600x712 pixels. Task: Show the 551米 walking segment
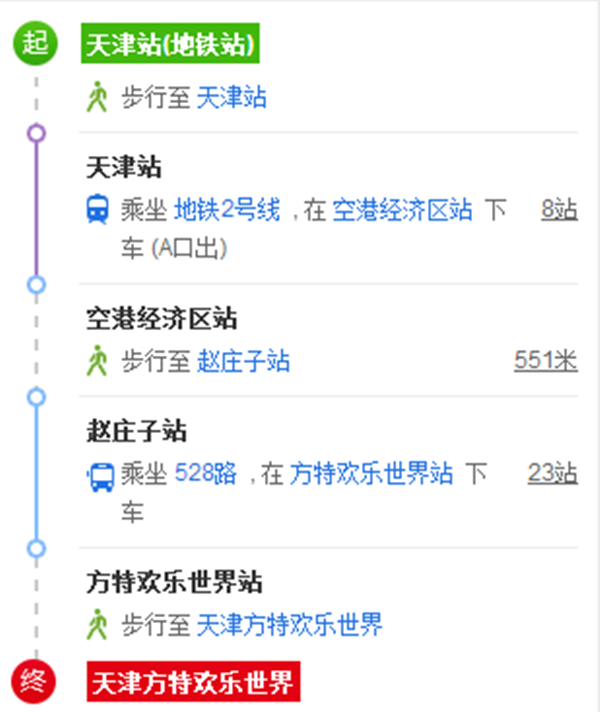pyautogui.click(x=546, y=361)
